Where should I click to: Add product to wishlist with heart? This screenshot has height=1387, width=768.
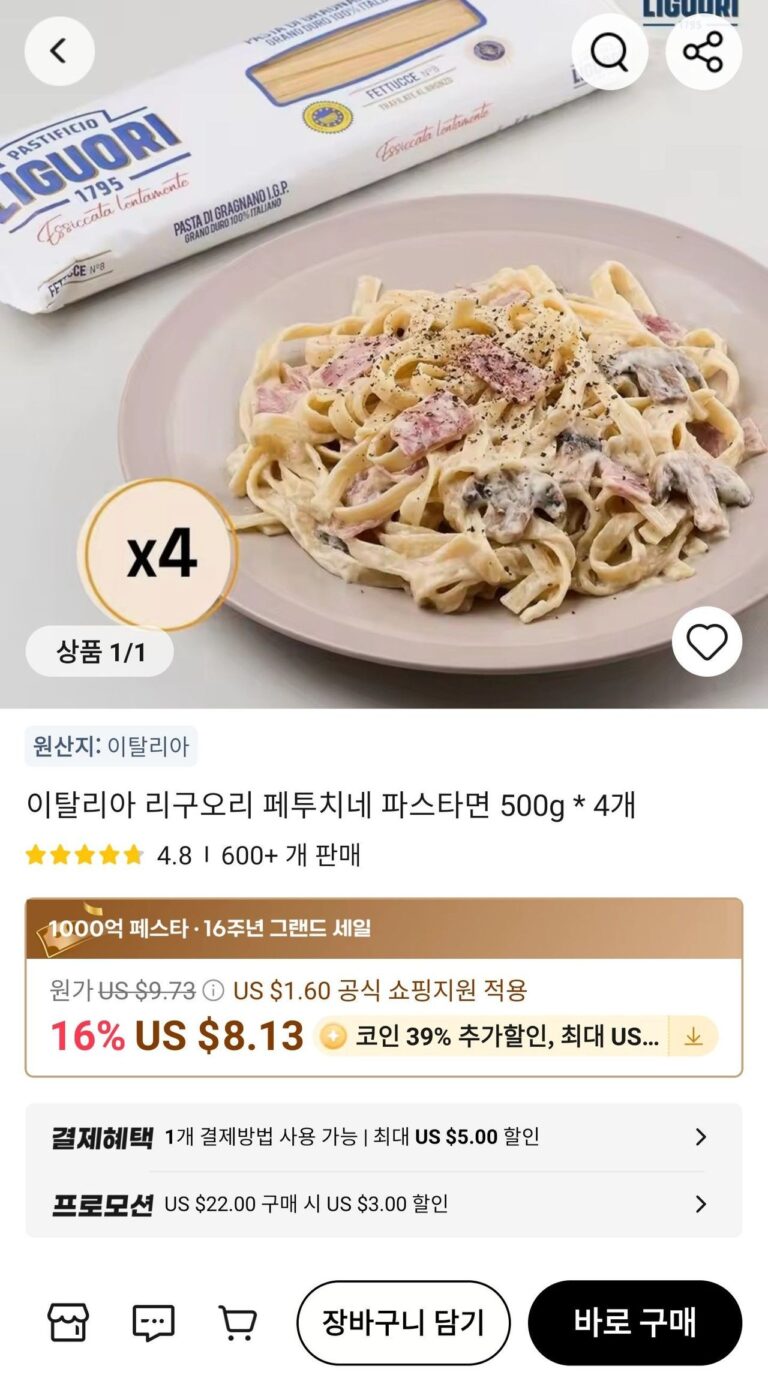pyautogui.click(x=706, y=641)
